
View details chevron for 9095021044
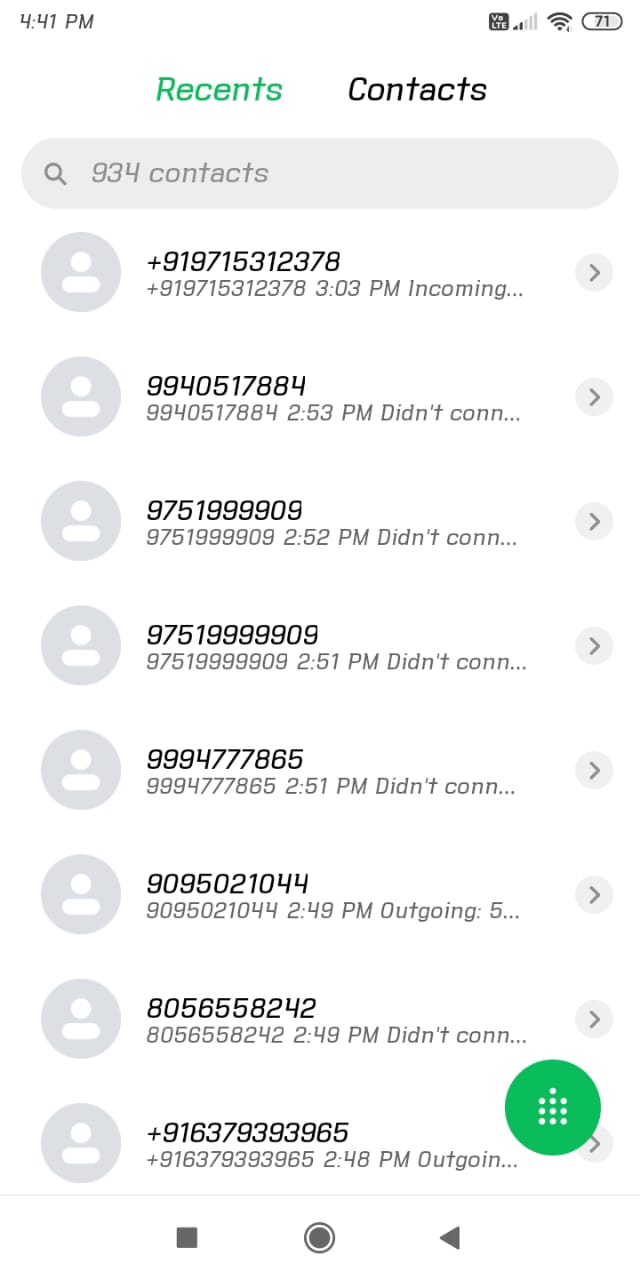595,894
